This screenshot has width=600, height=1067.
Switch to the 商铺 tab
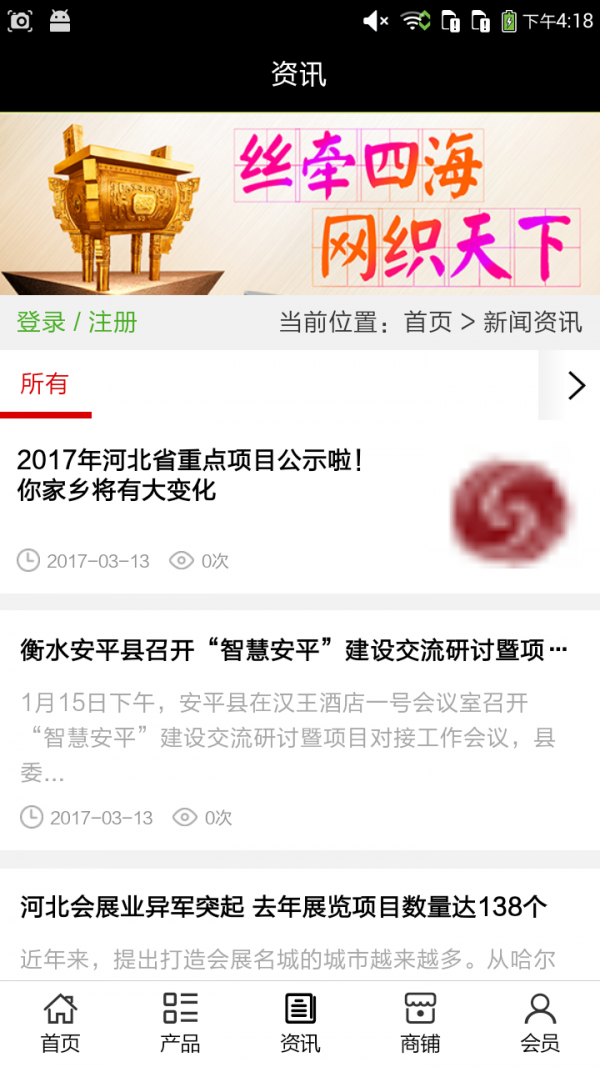(x=420, y=1023)
